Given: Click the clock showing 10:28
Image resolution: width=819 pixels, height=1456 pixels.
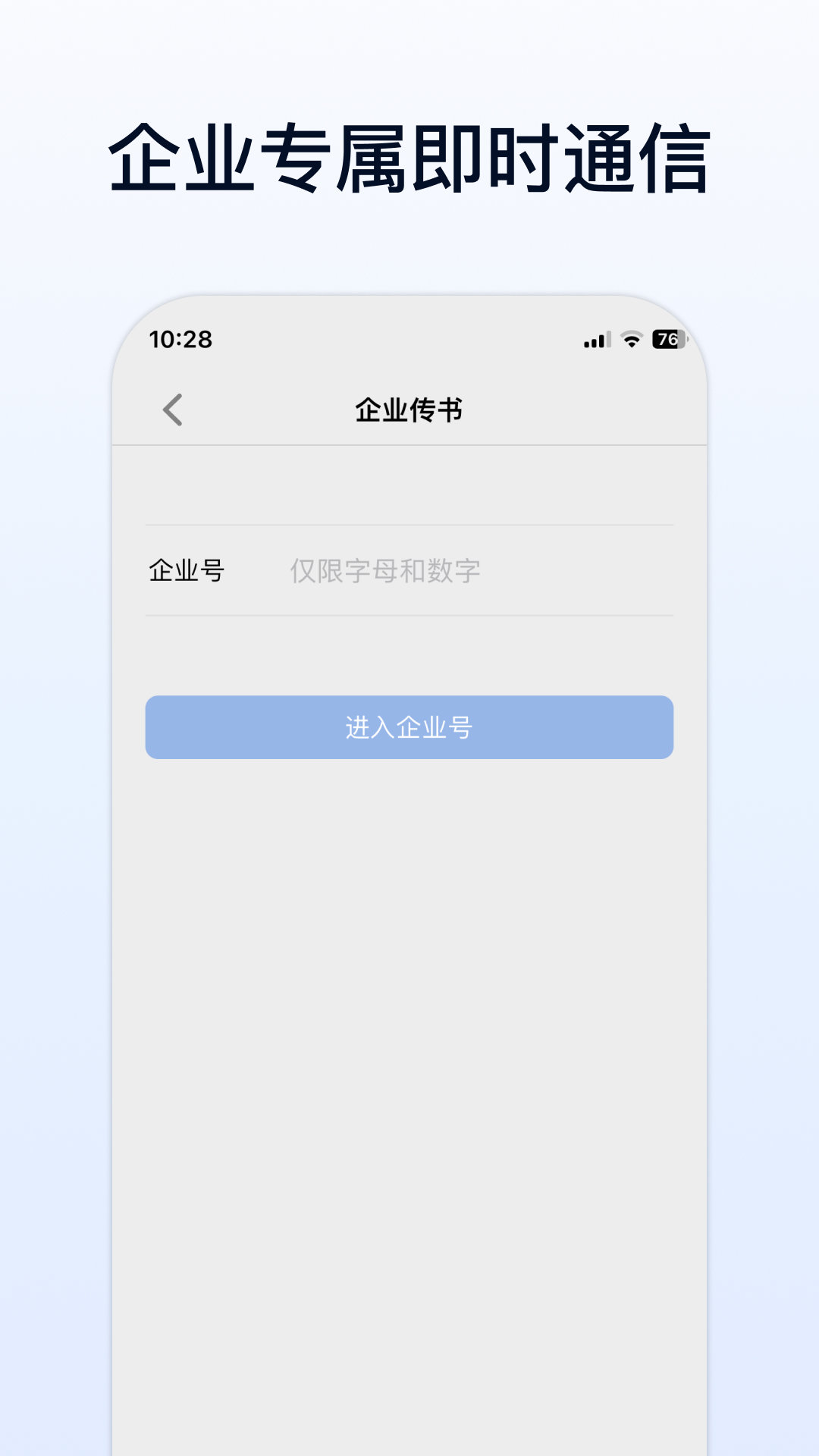Looking at the screenshot, I should coord(180,339).
